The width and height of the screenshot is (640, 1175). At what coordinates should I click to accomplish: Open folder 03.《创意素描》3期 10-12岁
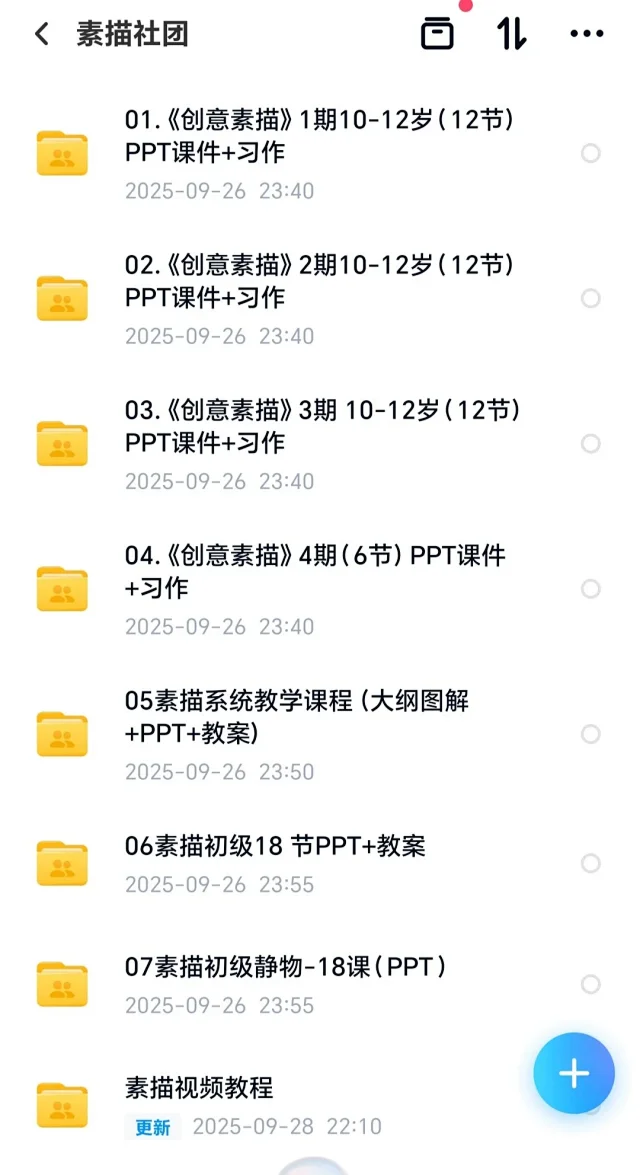(x=320, y=426)
